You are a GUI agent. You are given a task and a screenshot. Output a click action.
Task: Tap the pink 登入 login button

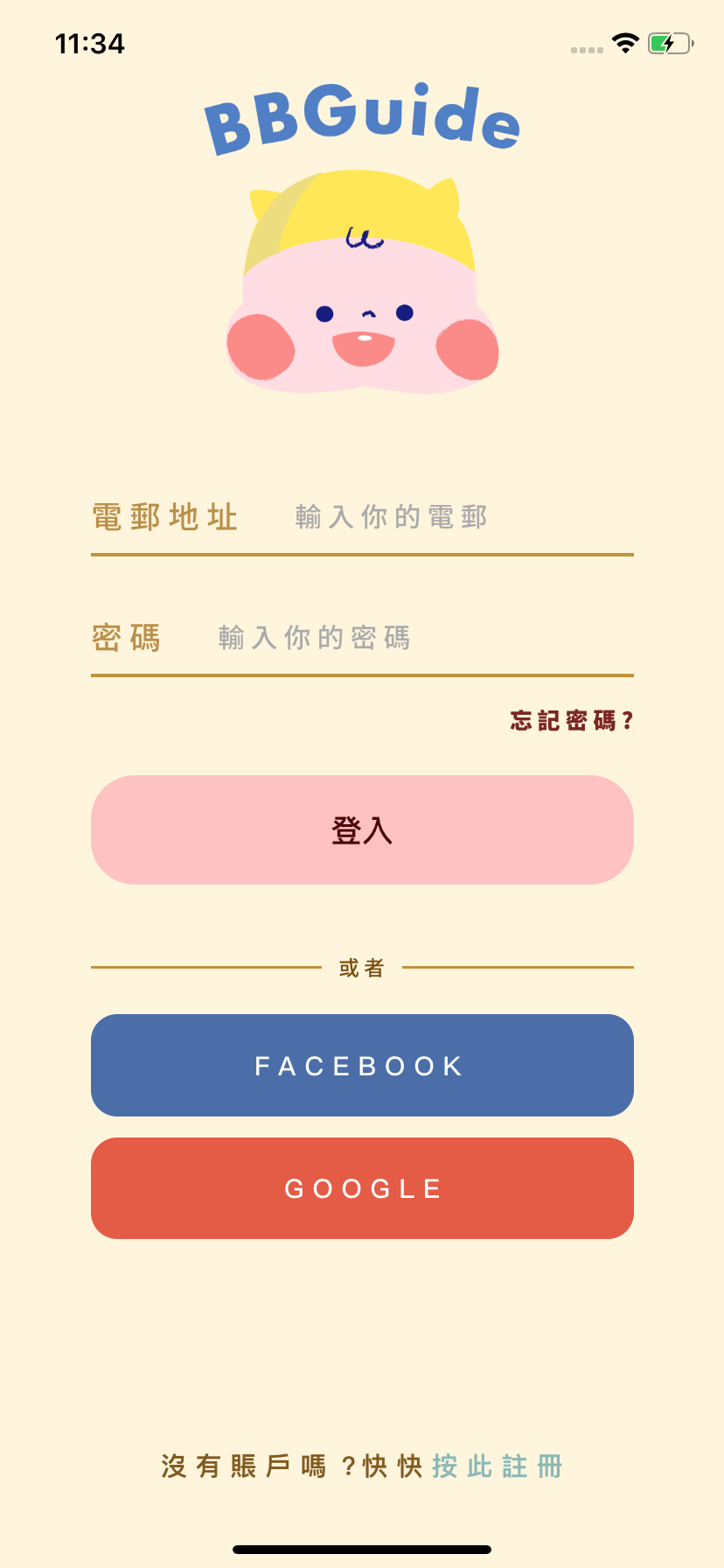pyautogui.click(x=362, y=829)
